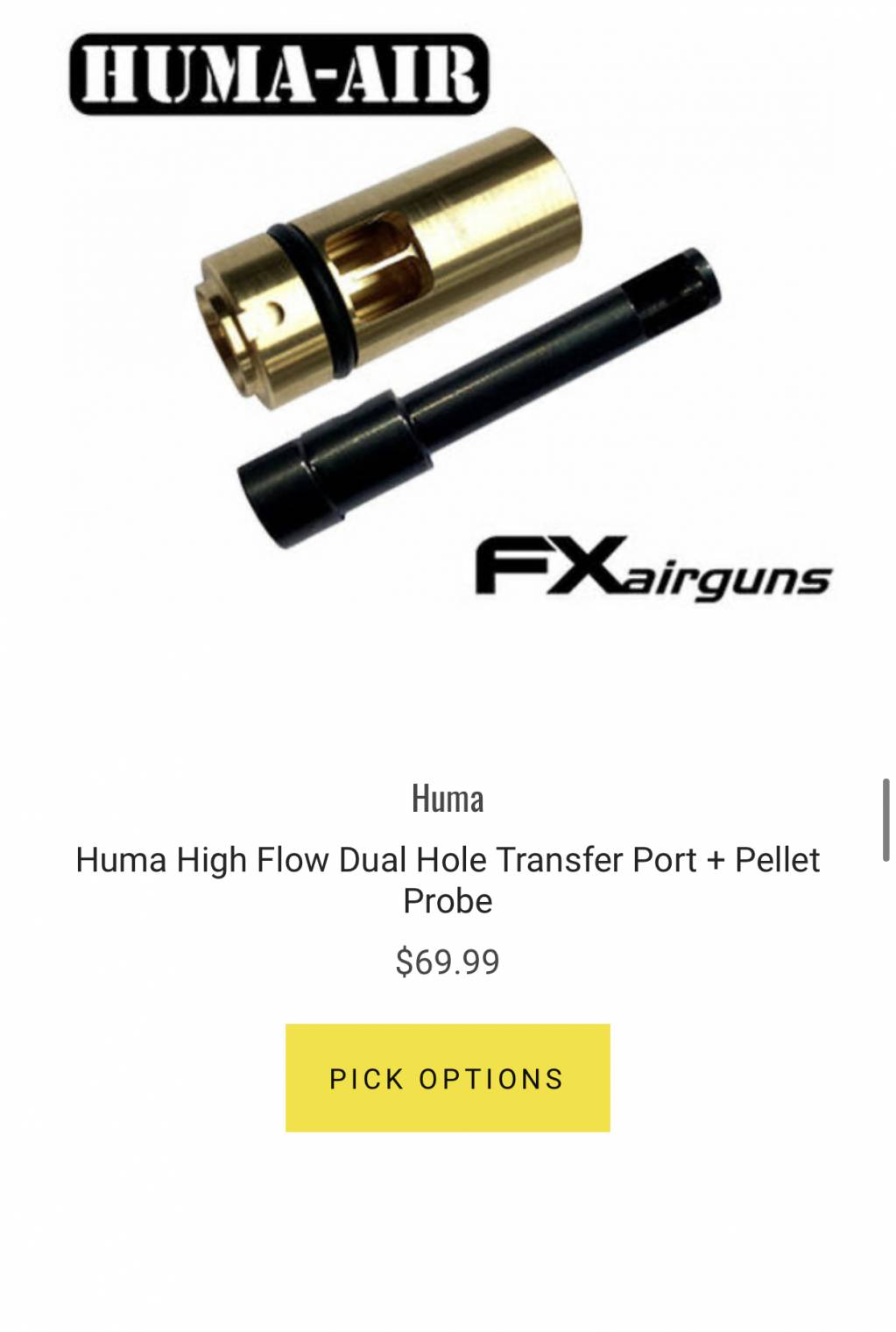Image resolution: width=896 pixels, height=1332 pixels.
Task: Open Huma High Flow Dual Hole Transfer Port title
Action: (x=448, y=879)
